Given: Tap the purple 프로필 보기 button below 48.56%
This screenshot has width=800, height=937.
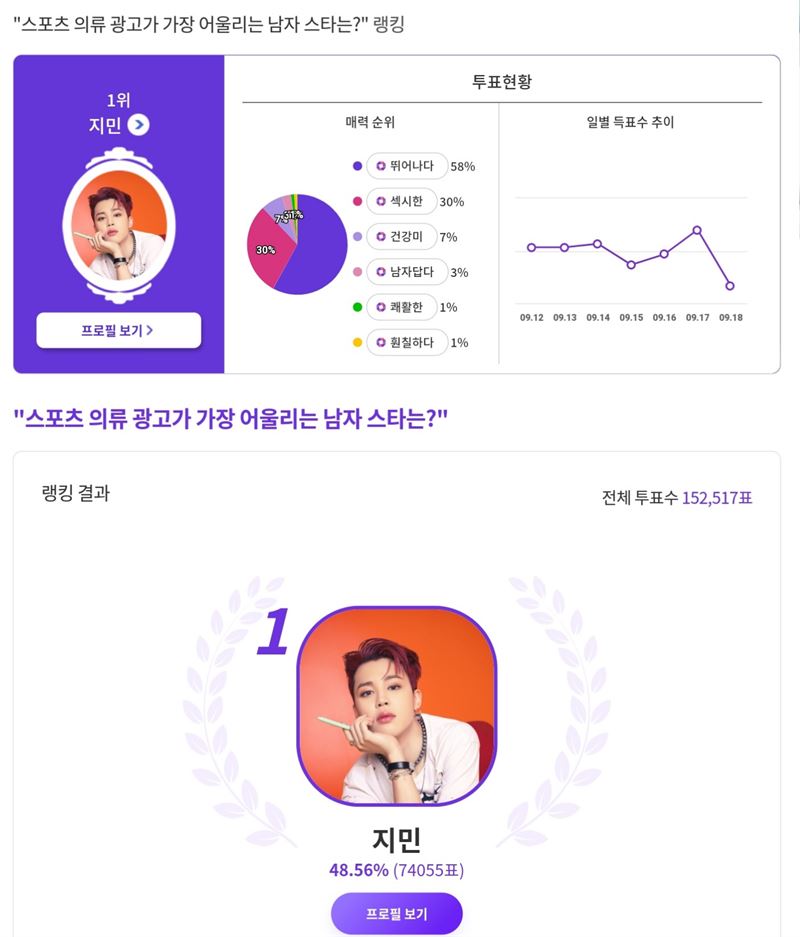Looking at the screenshot, I should 396,914.
